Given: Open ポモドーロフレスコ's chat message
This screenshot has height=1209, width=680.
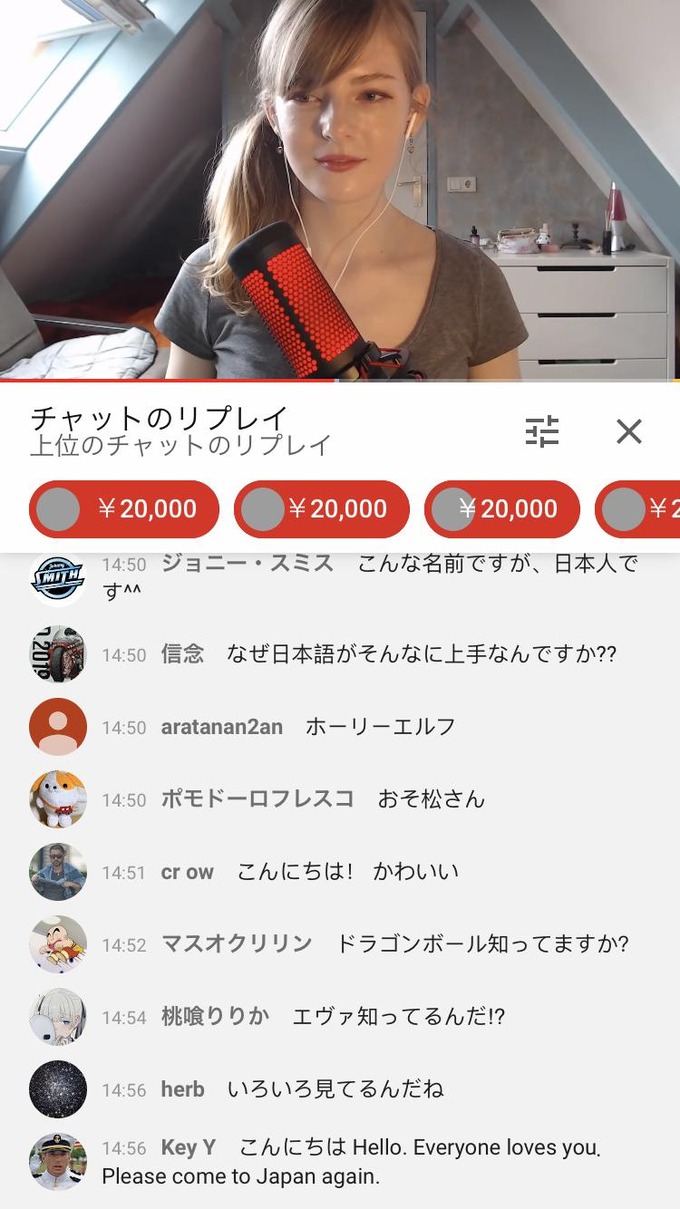Looking at the screenshot, I should [340, 799].
